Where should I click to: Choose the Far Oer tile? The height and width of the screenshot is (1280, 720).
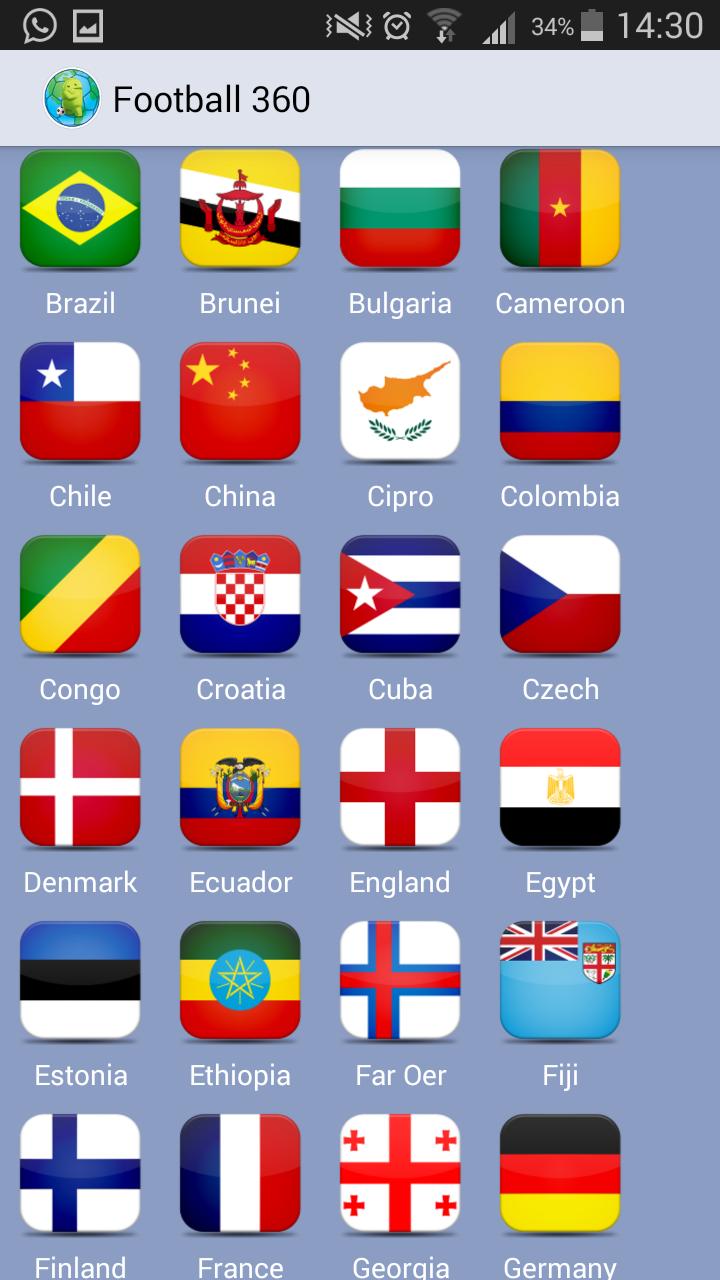click(400, 981)
